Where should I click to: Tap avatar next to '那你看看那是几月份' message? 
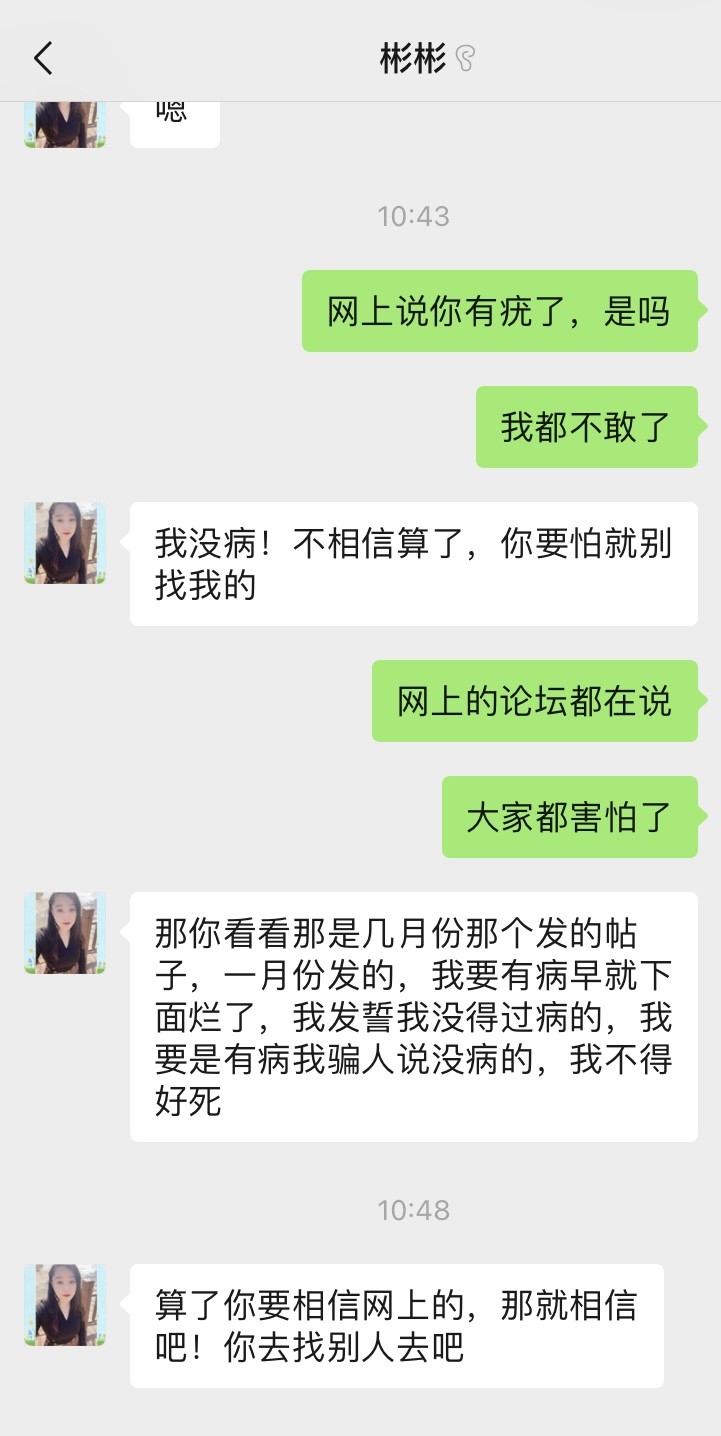(65, 933)
